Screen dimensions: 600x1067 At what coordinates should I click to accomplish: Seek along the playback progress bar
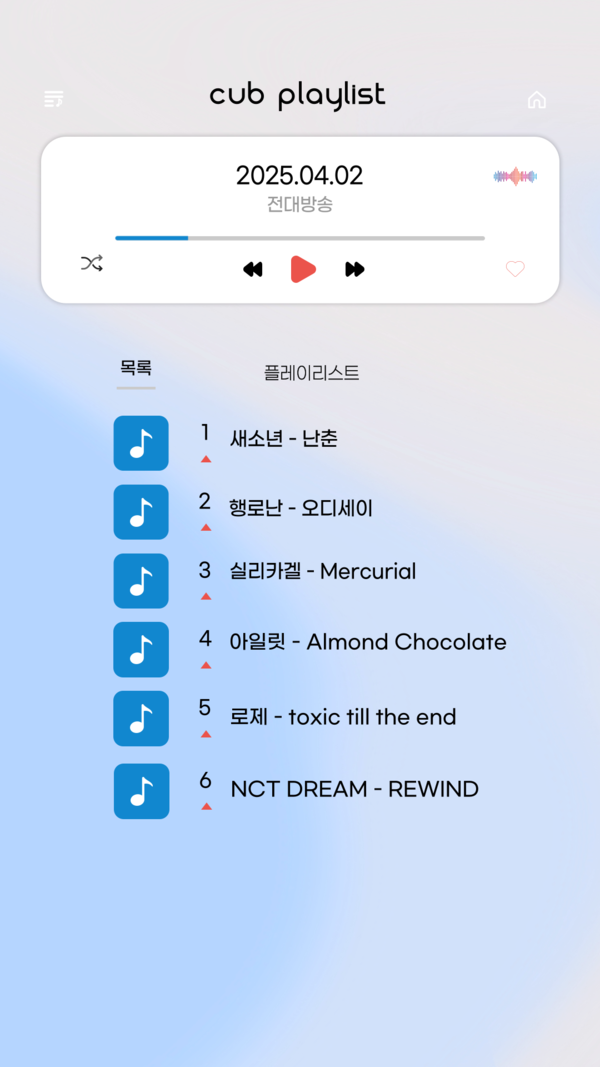(x=300, y=238)
